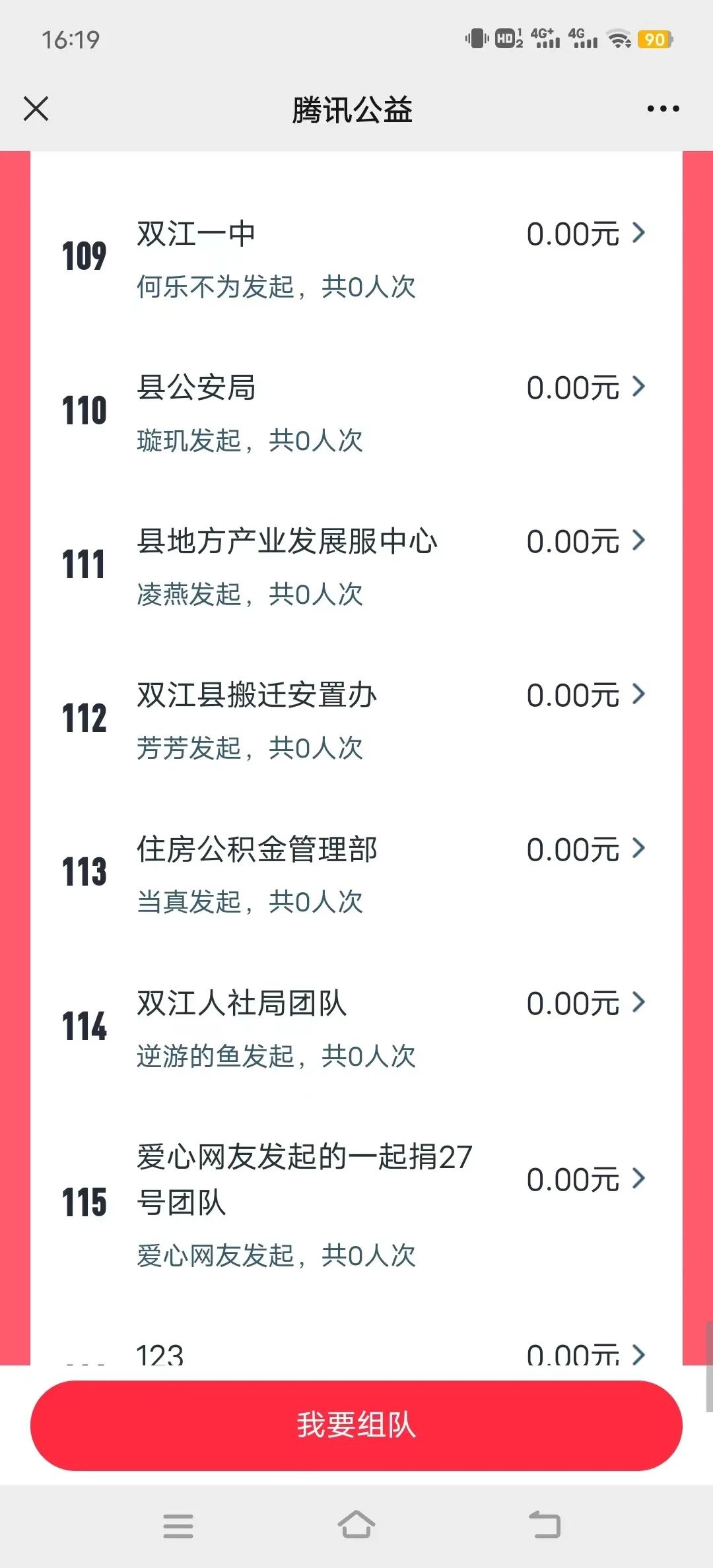Image resolution: width=713 pixels, height=1568 pixels.
Task: Open team 双江一中 ranked 109
Action: [356, 259]
